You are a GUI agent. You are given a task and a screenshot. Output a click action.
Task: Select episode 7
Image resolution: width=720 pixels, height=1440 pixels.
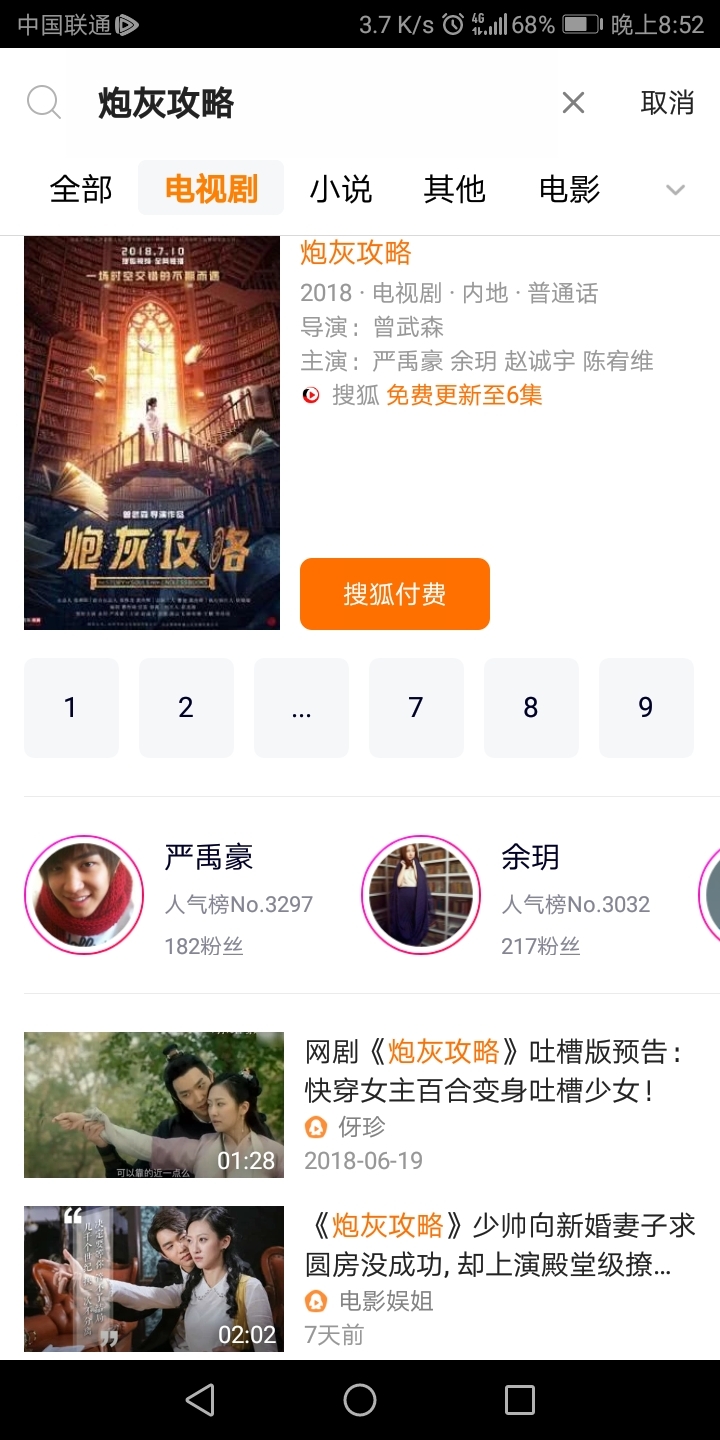(416, 708)
